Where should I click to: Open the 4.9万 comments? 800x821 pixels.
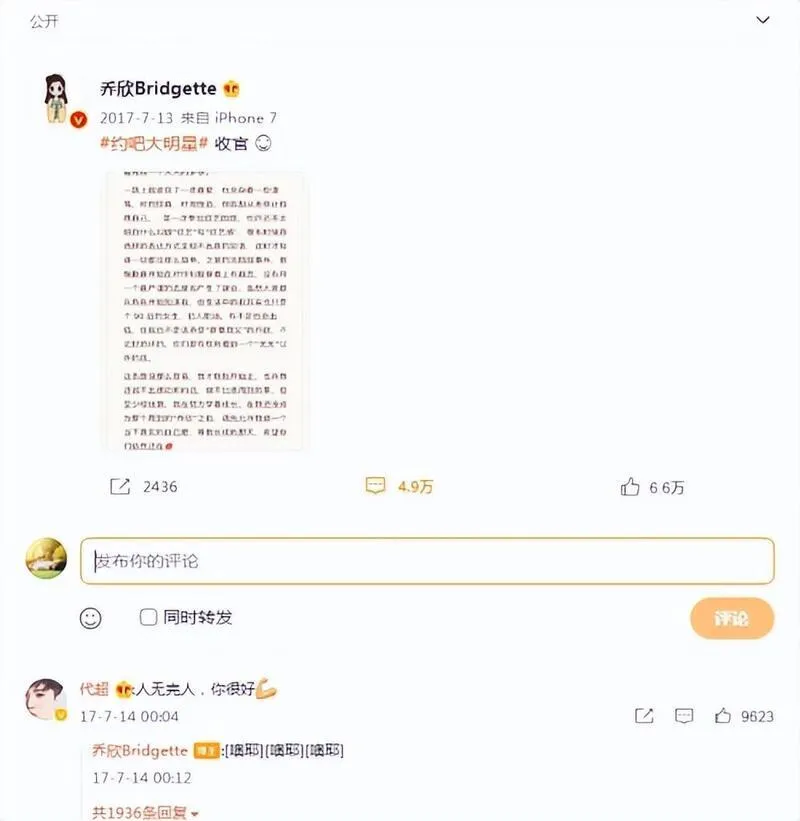click(376, 487)
